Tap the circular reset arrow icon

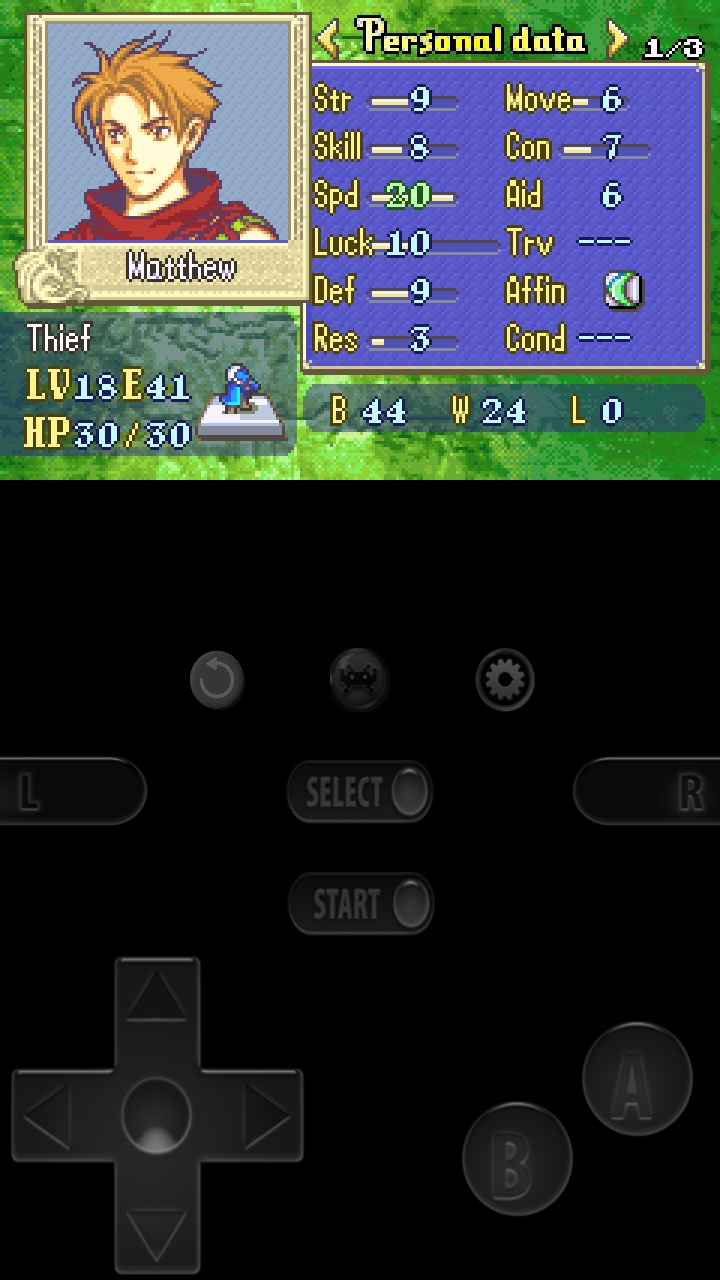[217, 680]
